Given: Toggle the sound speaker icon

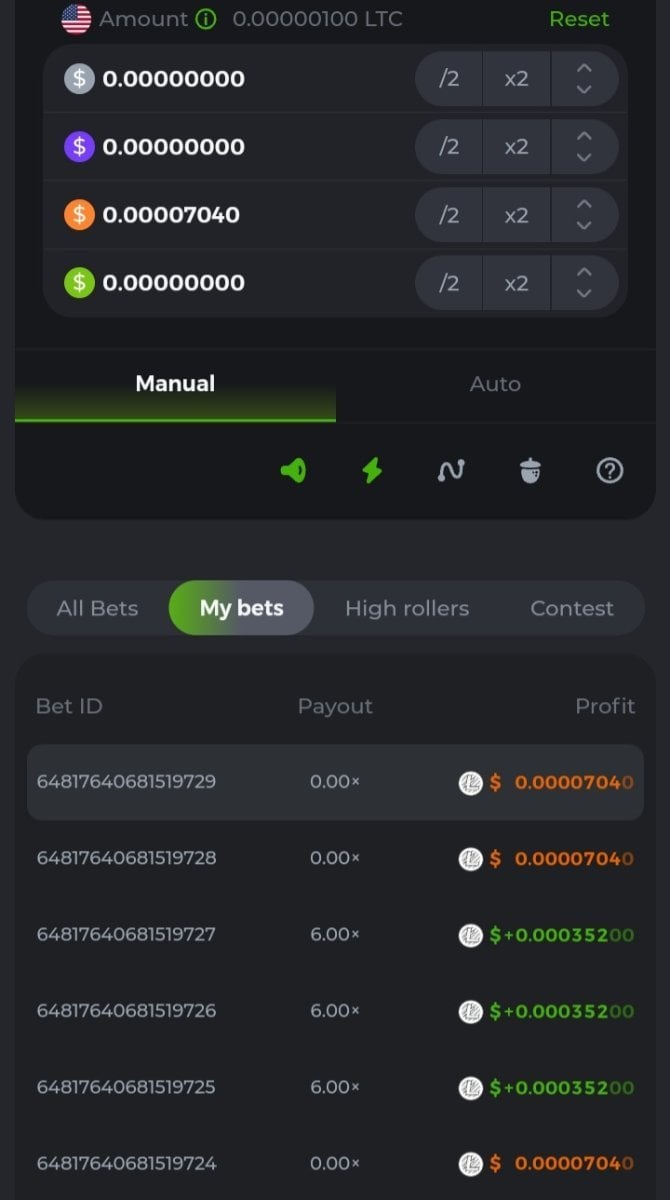Looking at the screenshot, I should pos(293,470).
